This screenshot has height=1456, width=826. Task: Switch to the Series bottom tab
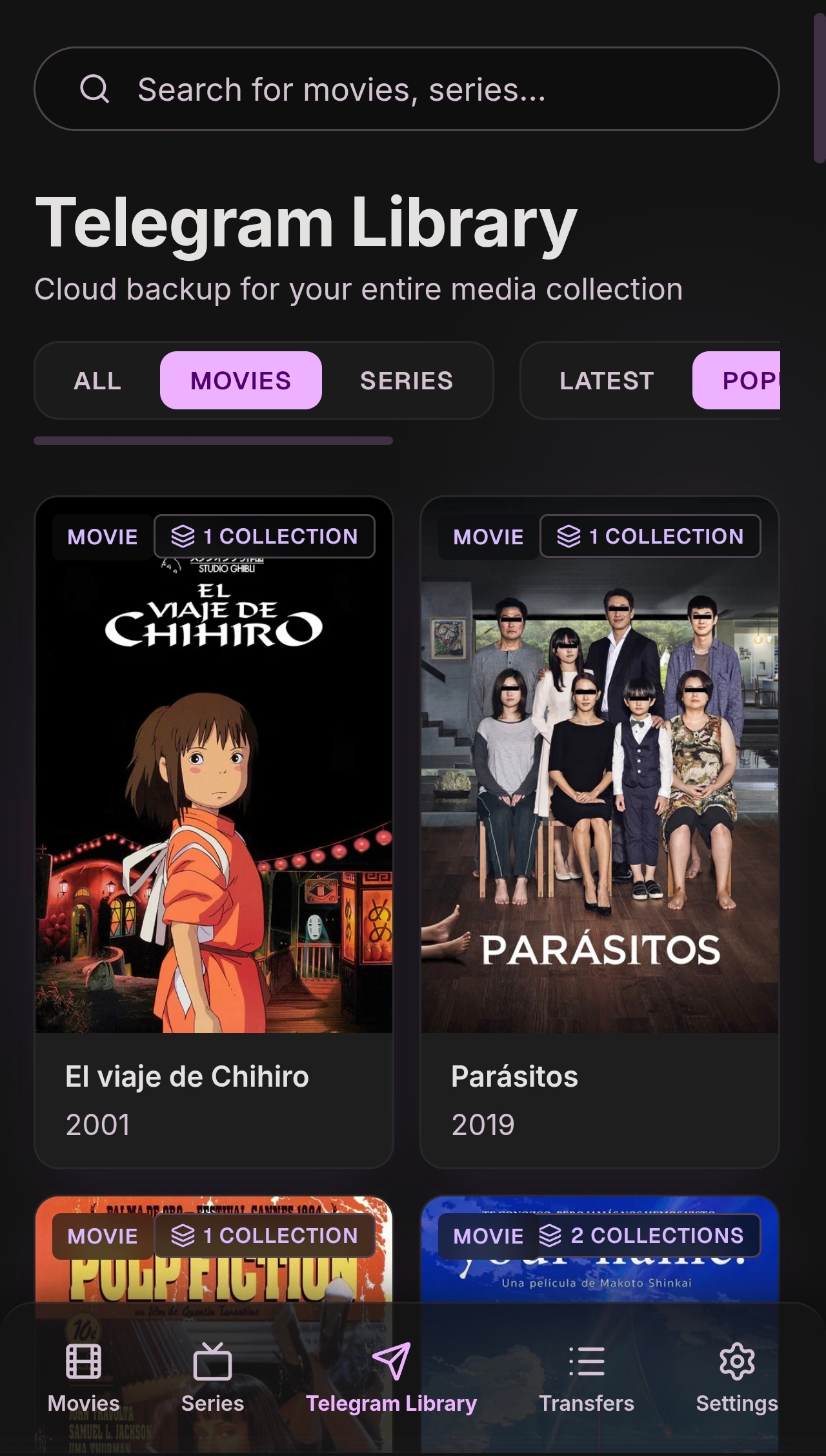point(212,1378)
